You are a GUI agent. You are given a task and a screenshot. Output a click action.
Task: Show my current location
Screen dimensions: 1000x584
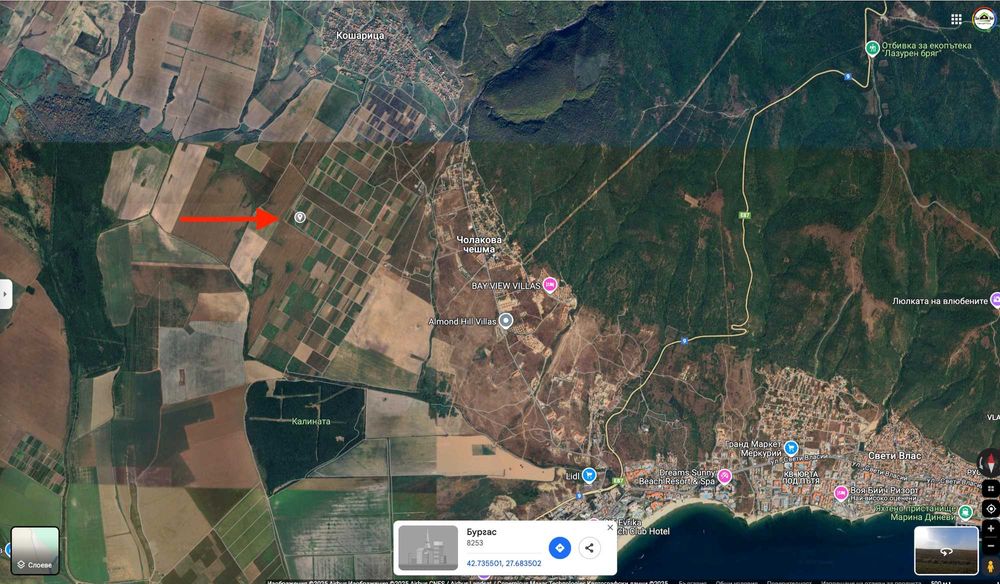click(x=990, y=508)
